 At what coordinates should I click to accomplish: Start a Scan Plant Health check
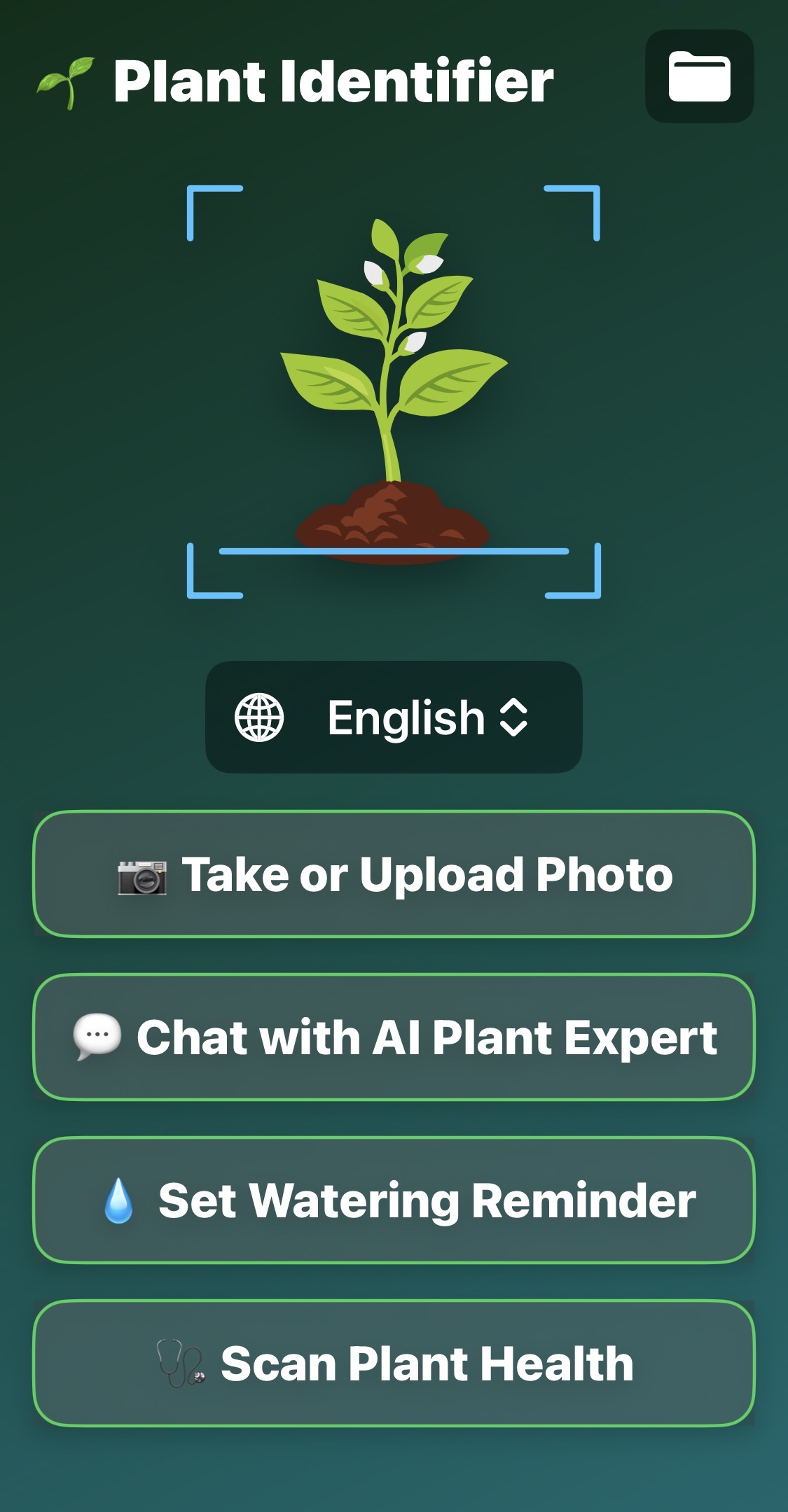coord(394,1363)
